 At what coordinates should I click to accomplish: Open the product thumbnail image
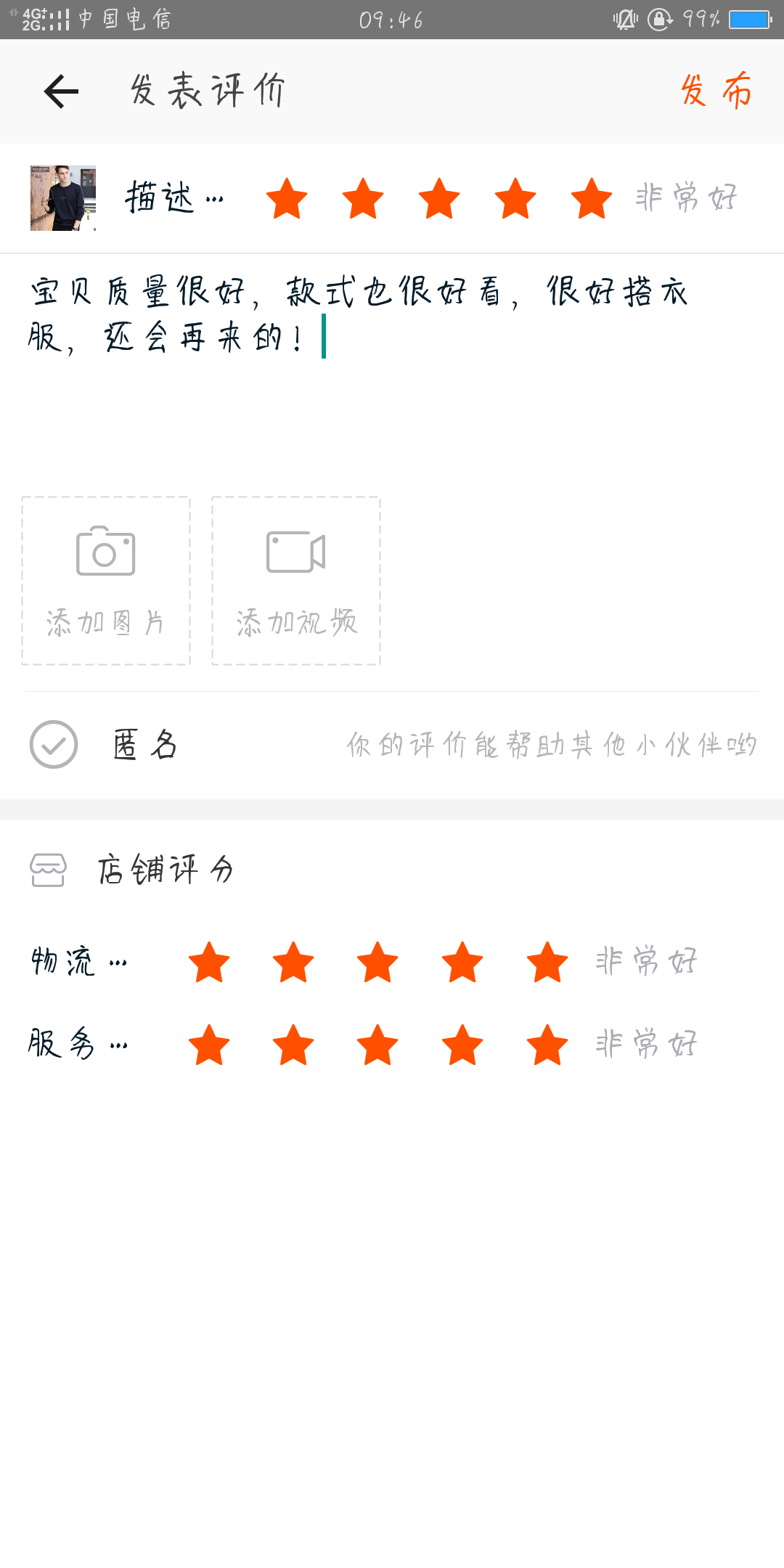pos(63,198)
